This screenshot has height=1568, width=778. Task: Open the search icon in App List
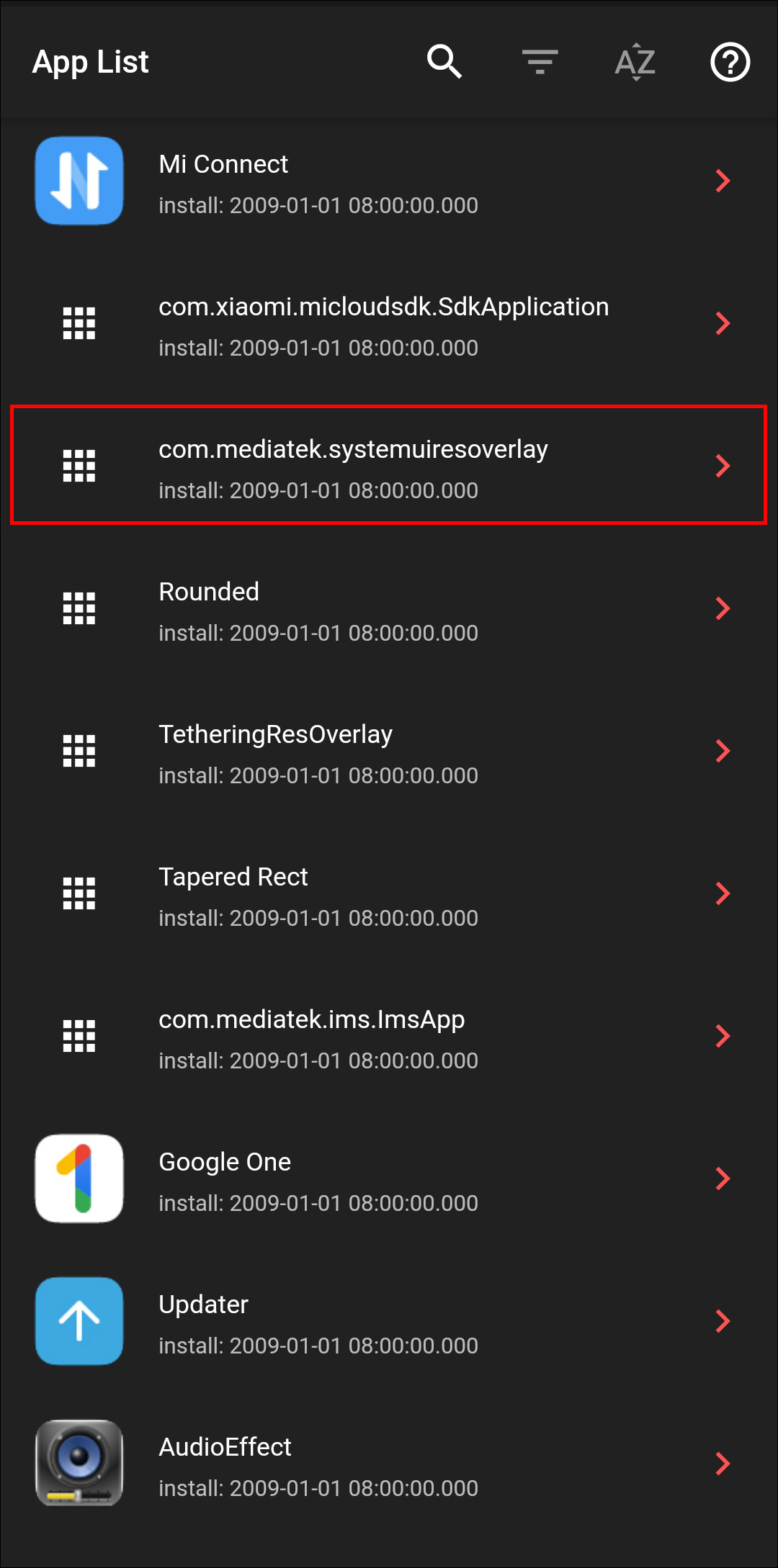444,62
